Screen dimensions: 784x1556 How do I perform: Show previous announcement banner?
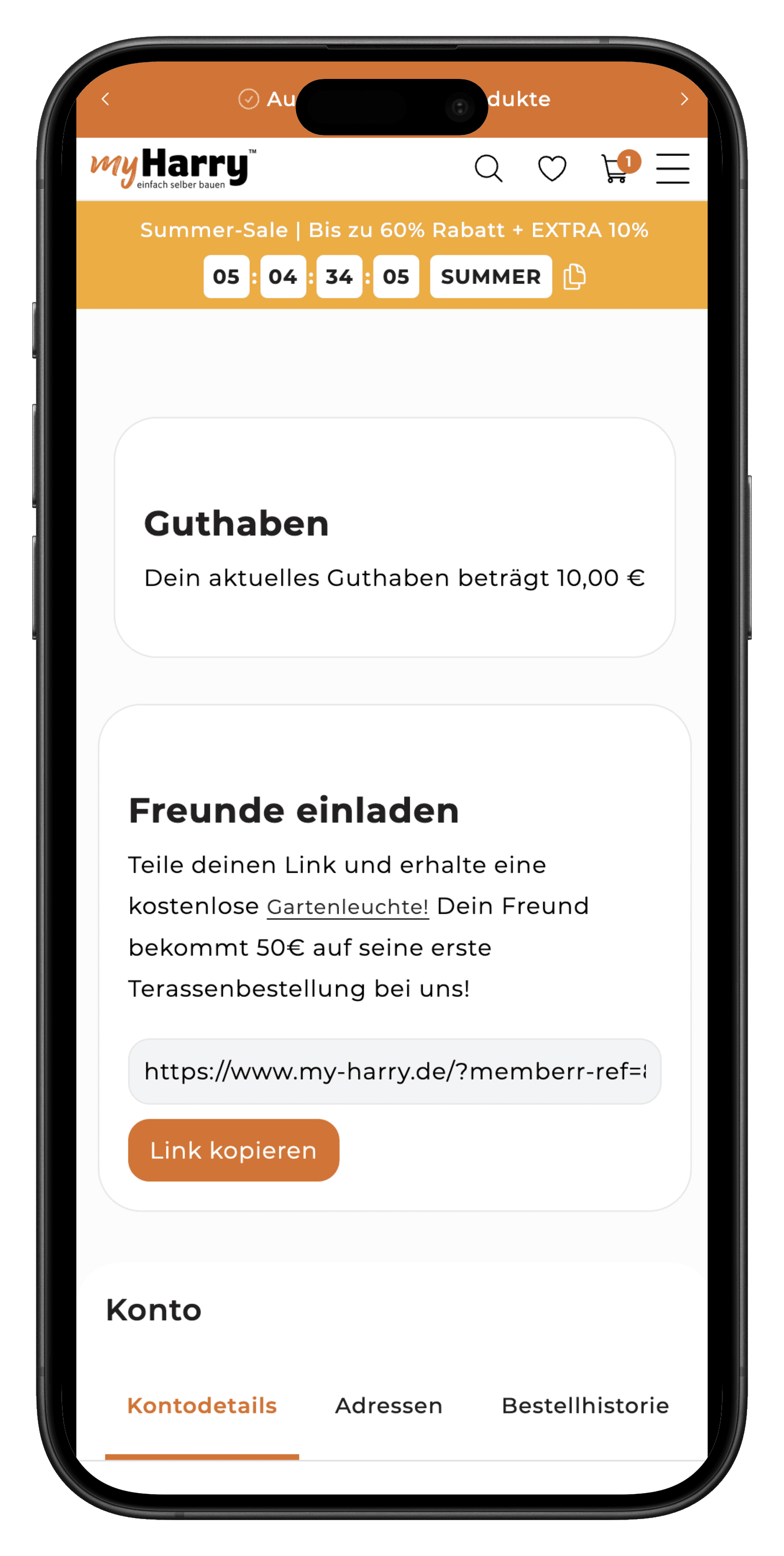pyautogui.click(x=106, y=99)
